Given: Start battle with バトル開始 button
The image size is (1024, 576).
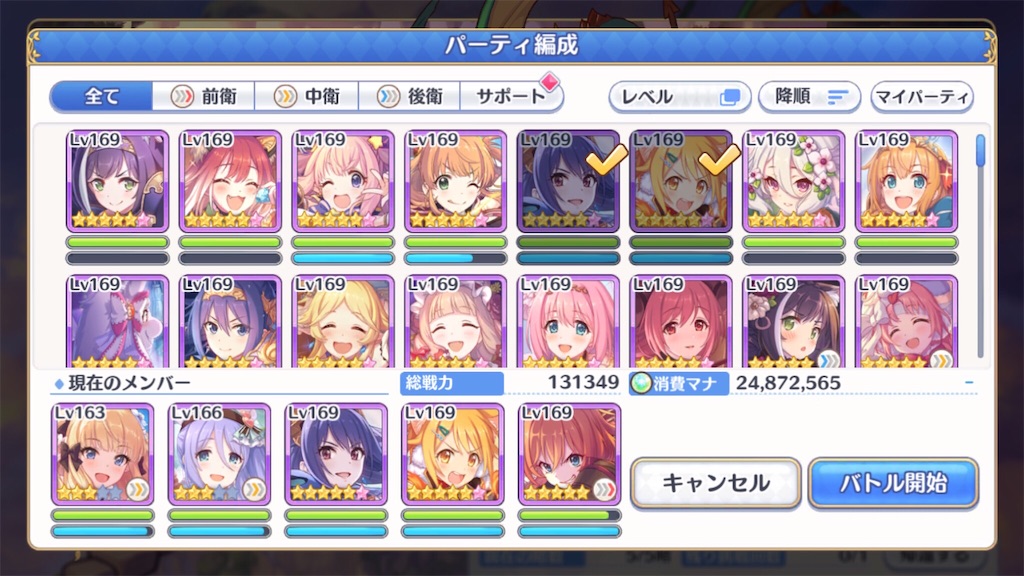Looking at the screenshot, I should [x=893, y=483].
